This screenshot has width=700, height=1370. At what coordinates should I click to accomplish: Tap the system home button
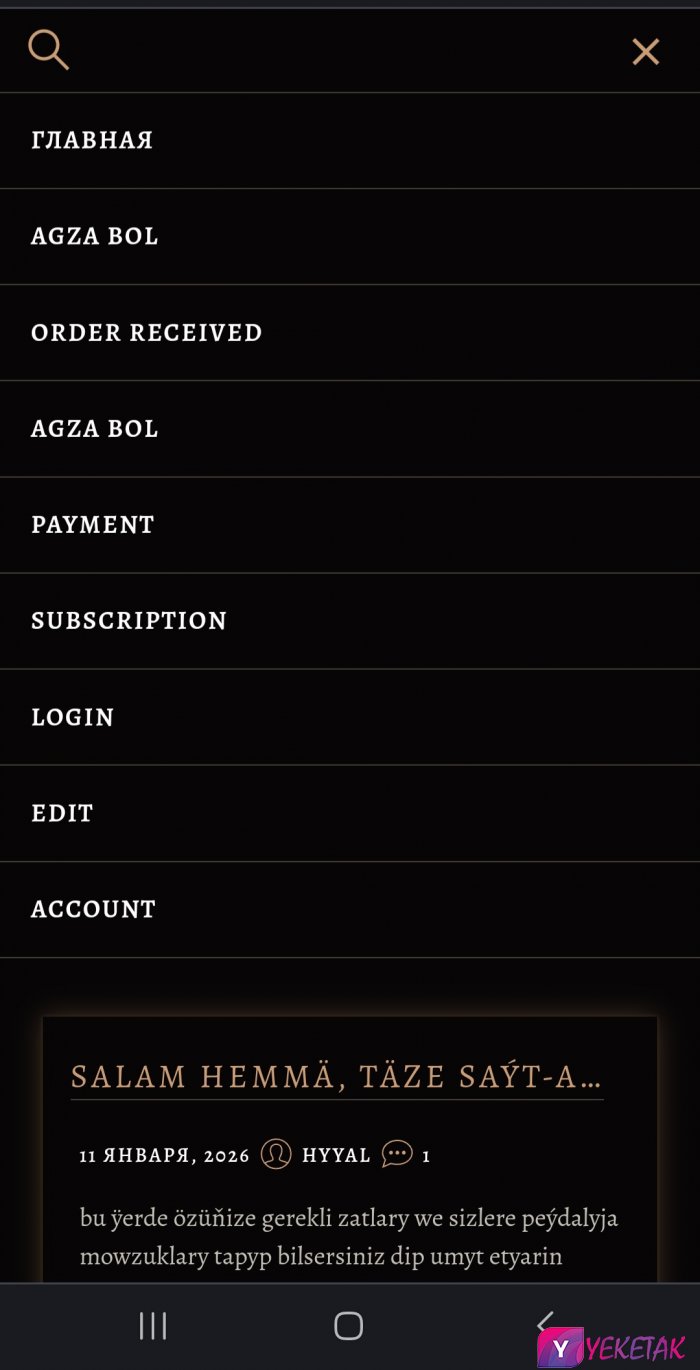click(x=348, y=1326)
